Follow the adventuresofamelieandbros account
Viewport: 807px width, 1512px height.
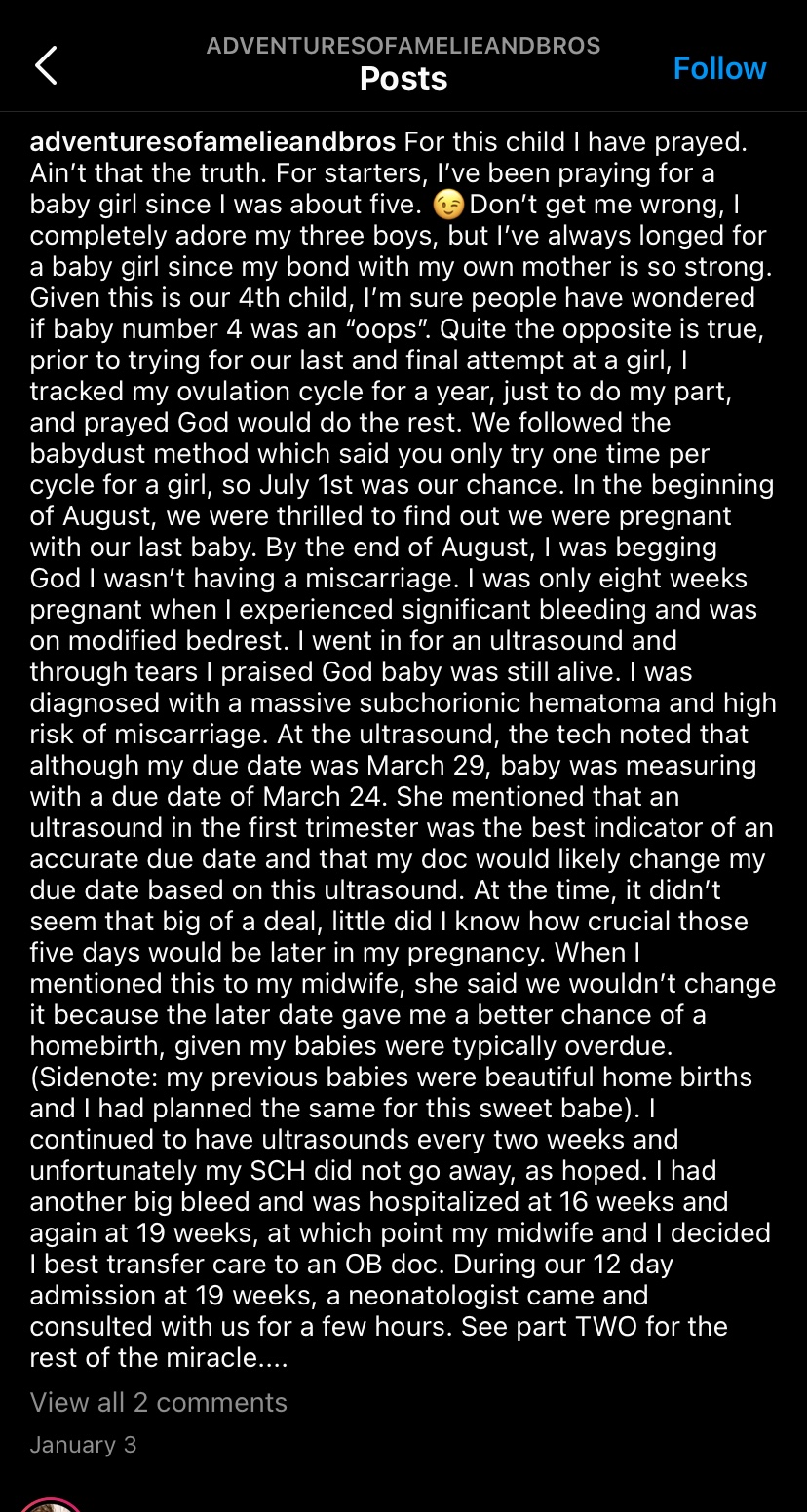pyautogui.click(x=719, y=68)
